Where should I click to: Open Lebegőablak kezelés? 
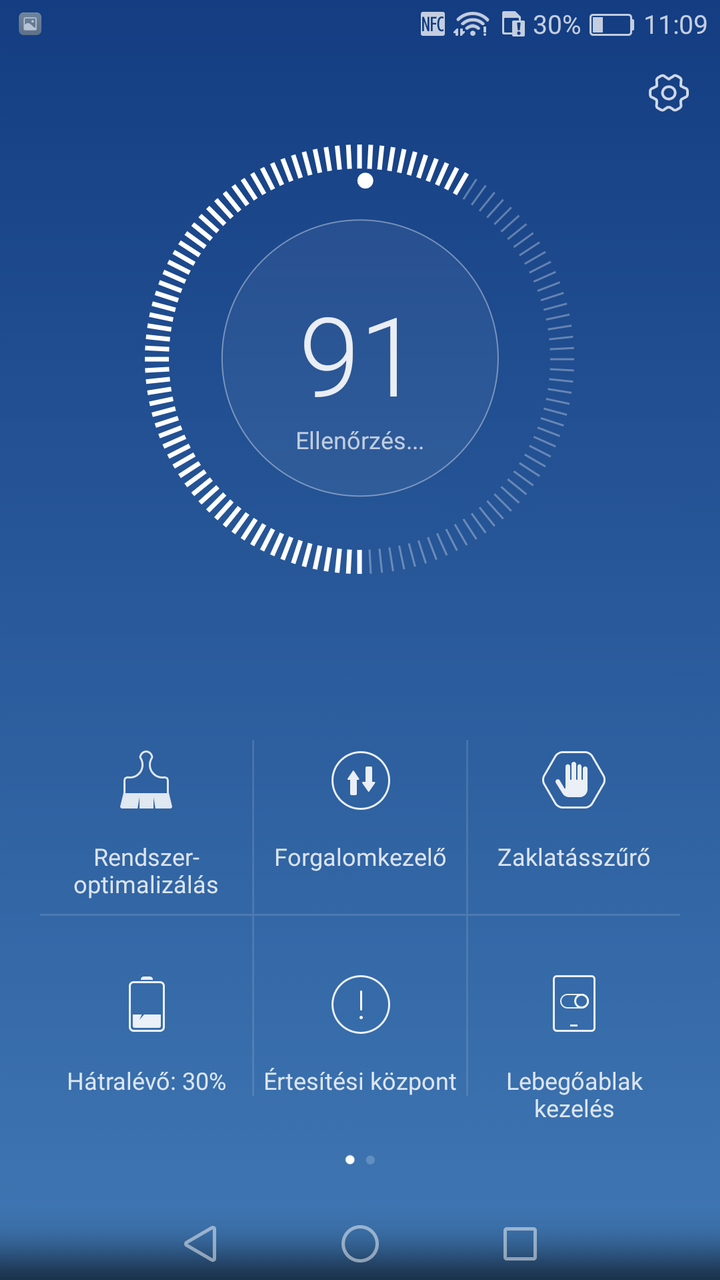(x=574, y=1040)
